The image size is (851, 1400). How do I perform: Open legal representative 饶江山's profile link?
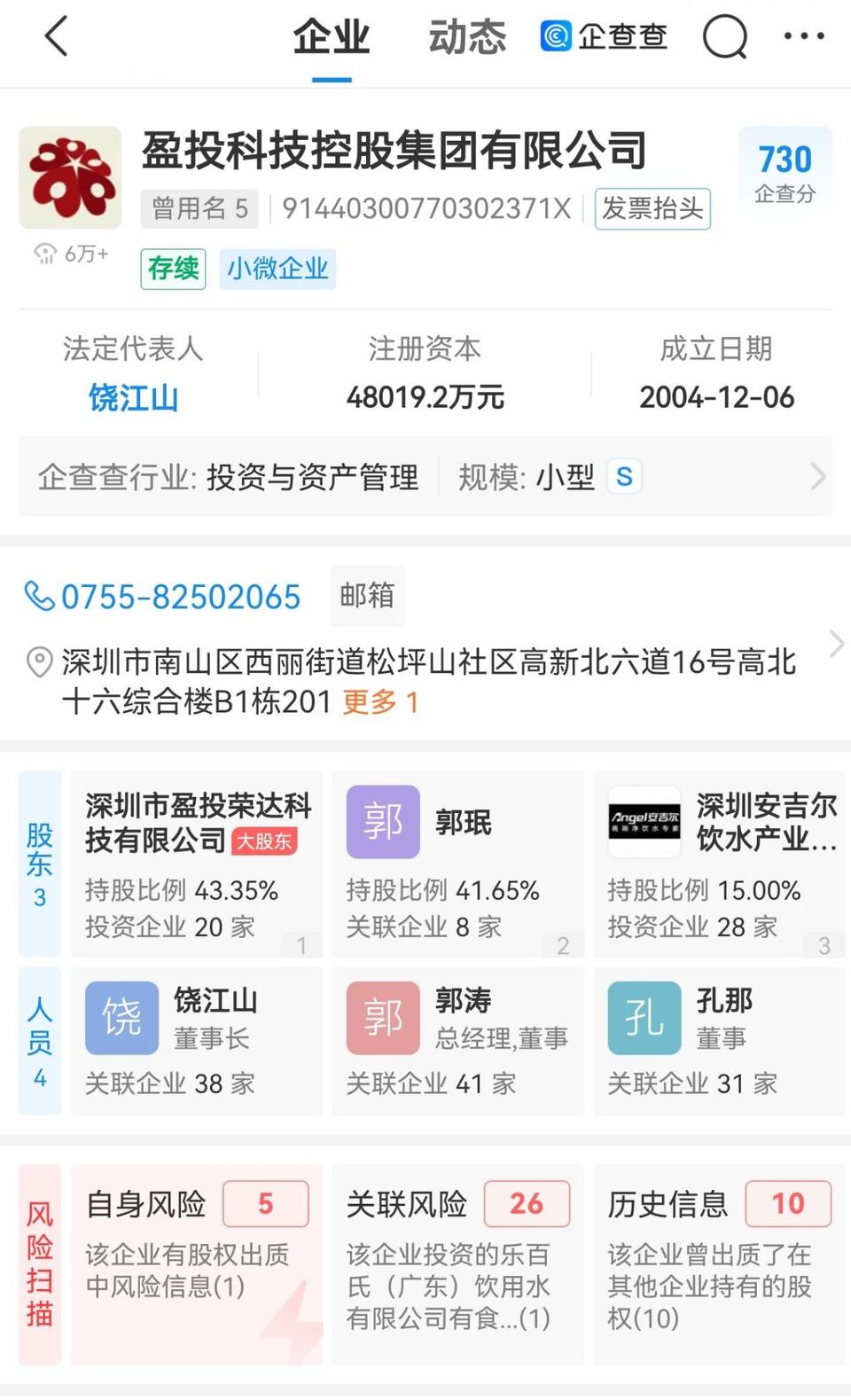tap(133, 397)
